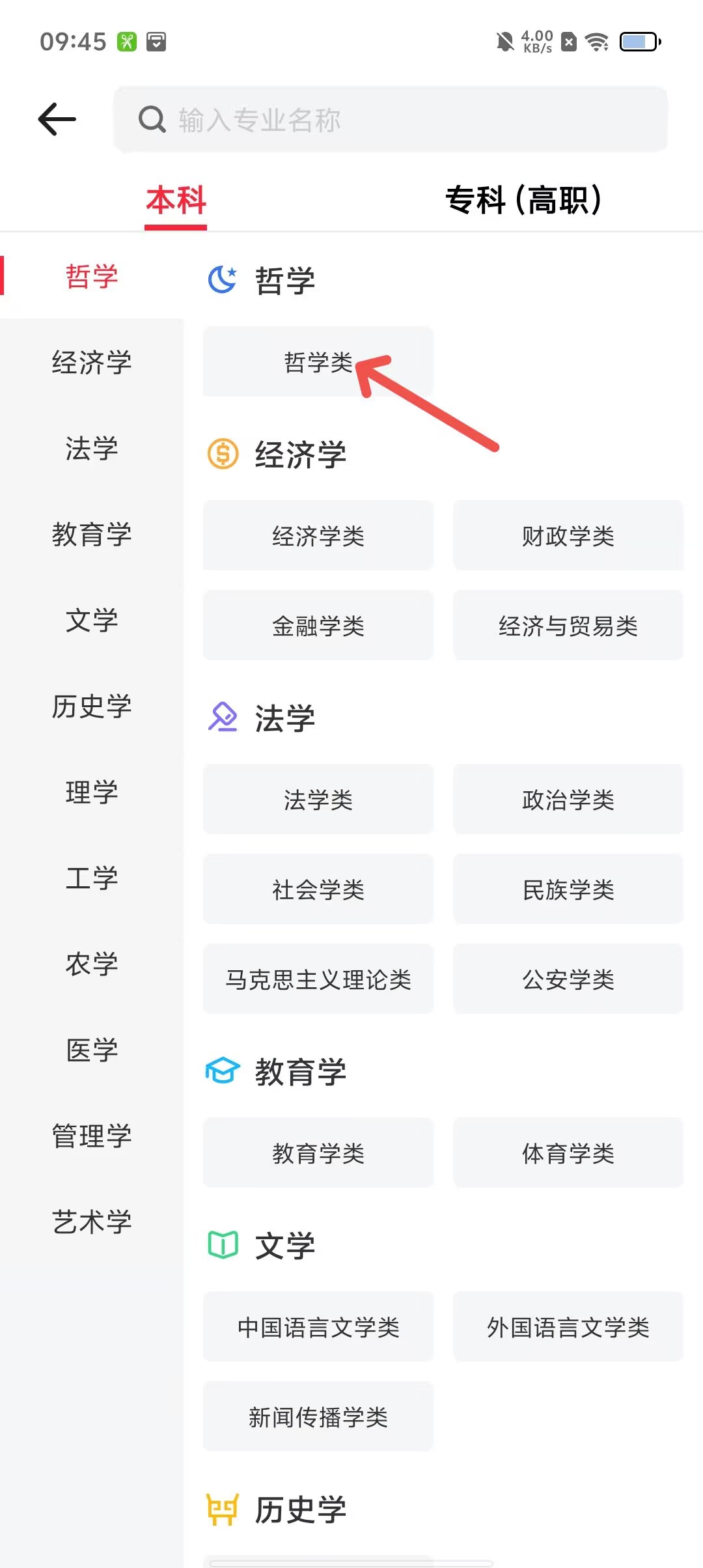This screenshot has width=703, height=1568.
Task: Select 艺术学 in the sidebar
Action: click(x=92, y=1222)
